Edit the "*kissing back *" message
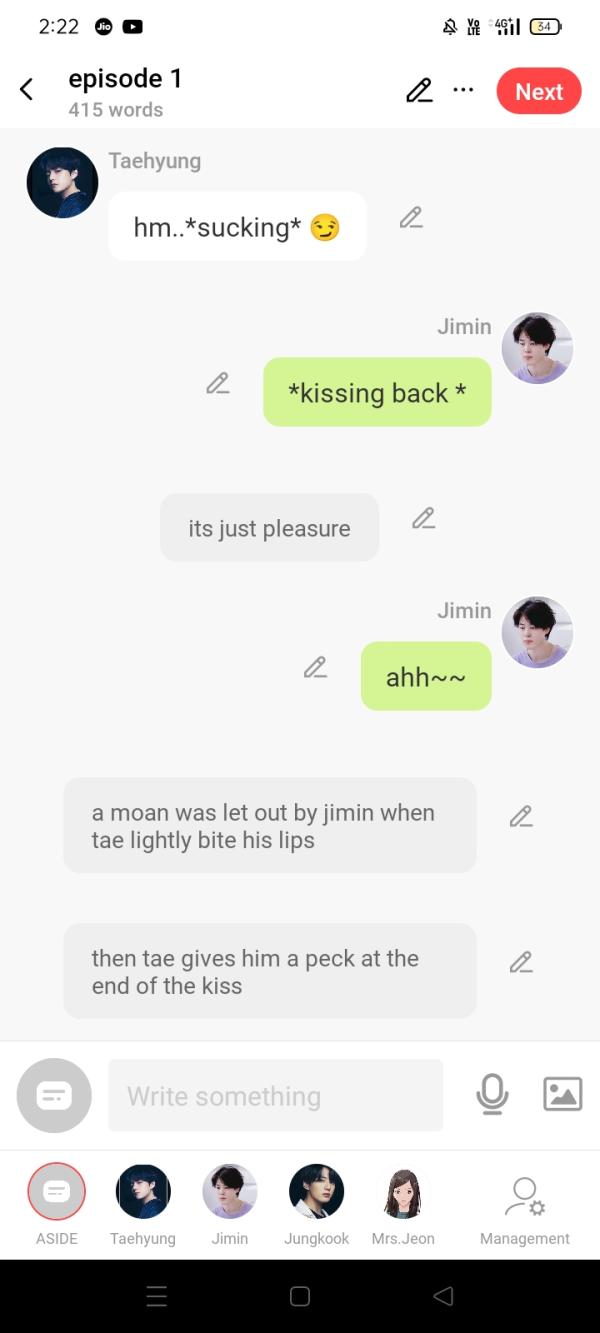The image size is (600, 1333). 218,383
